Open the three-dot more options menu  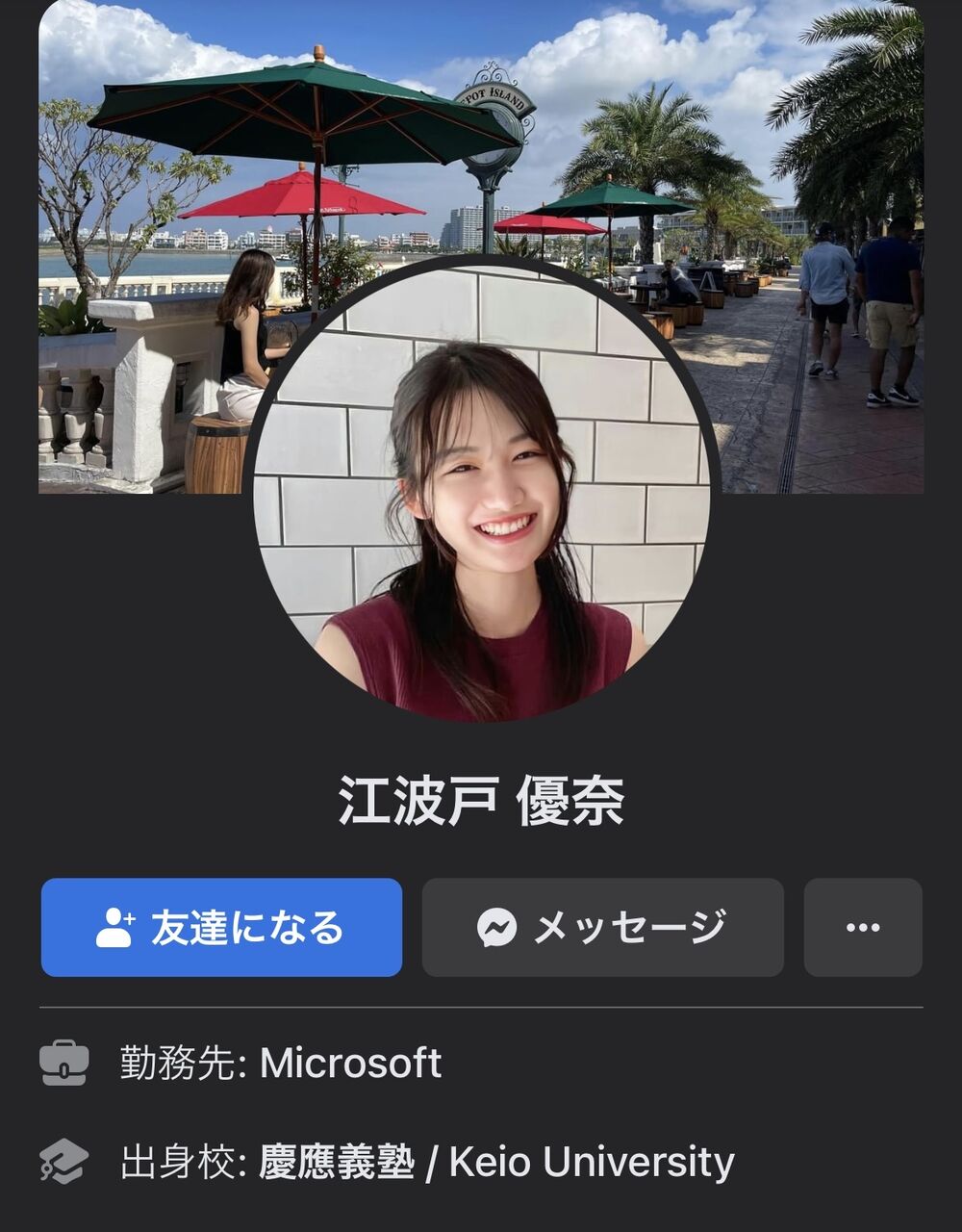(863, 928)
